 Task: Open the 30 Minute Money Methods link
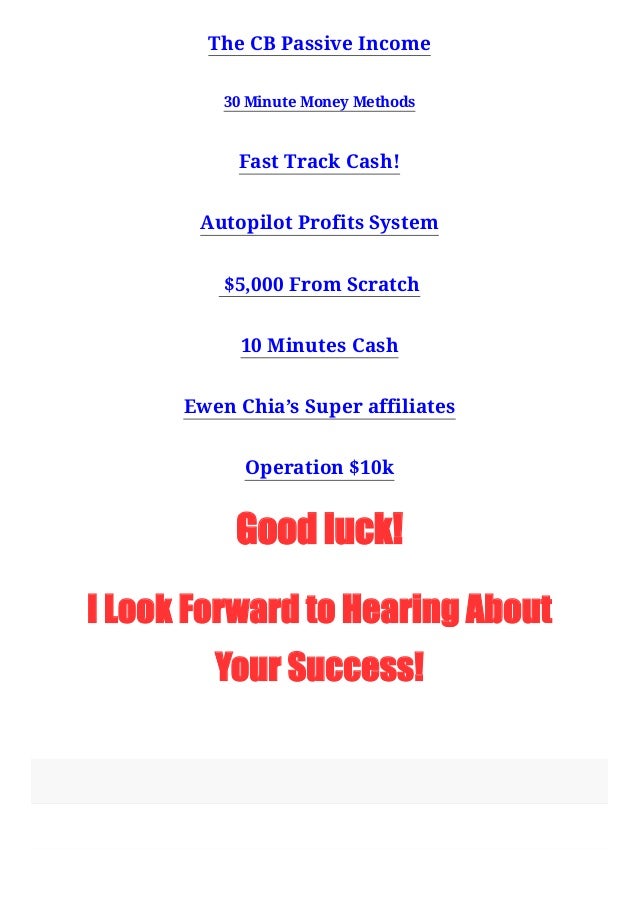click(x=319, y=102)
